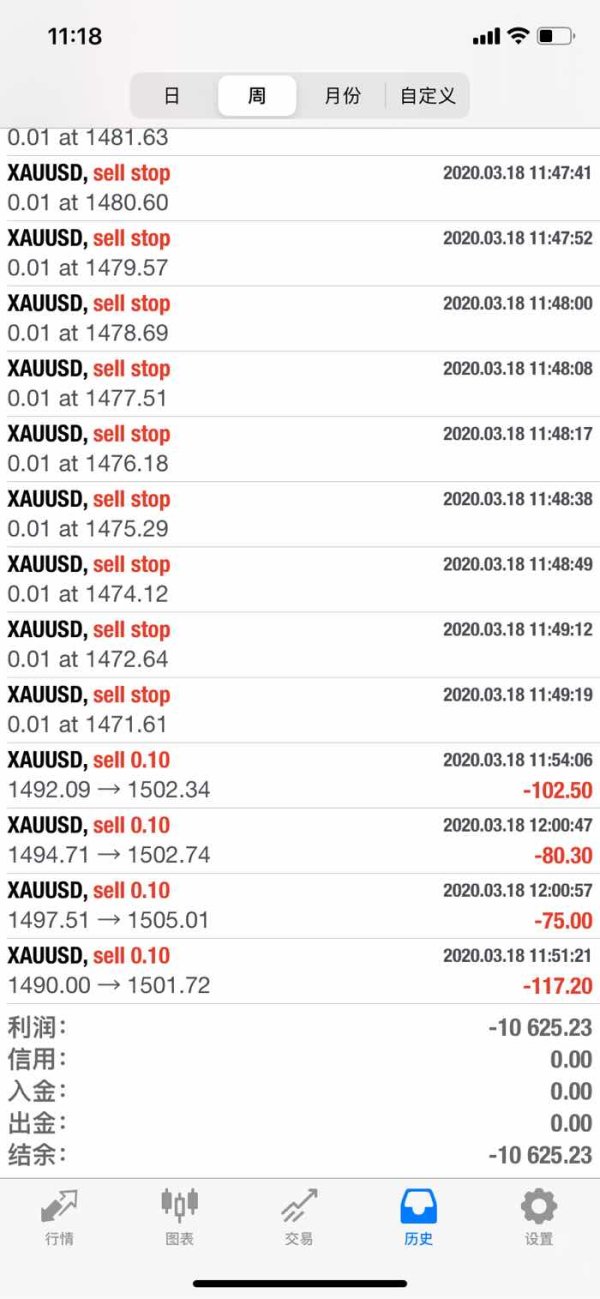Open the 行情 quotes tab
600x1299 pixels.
[59, 1216]
